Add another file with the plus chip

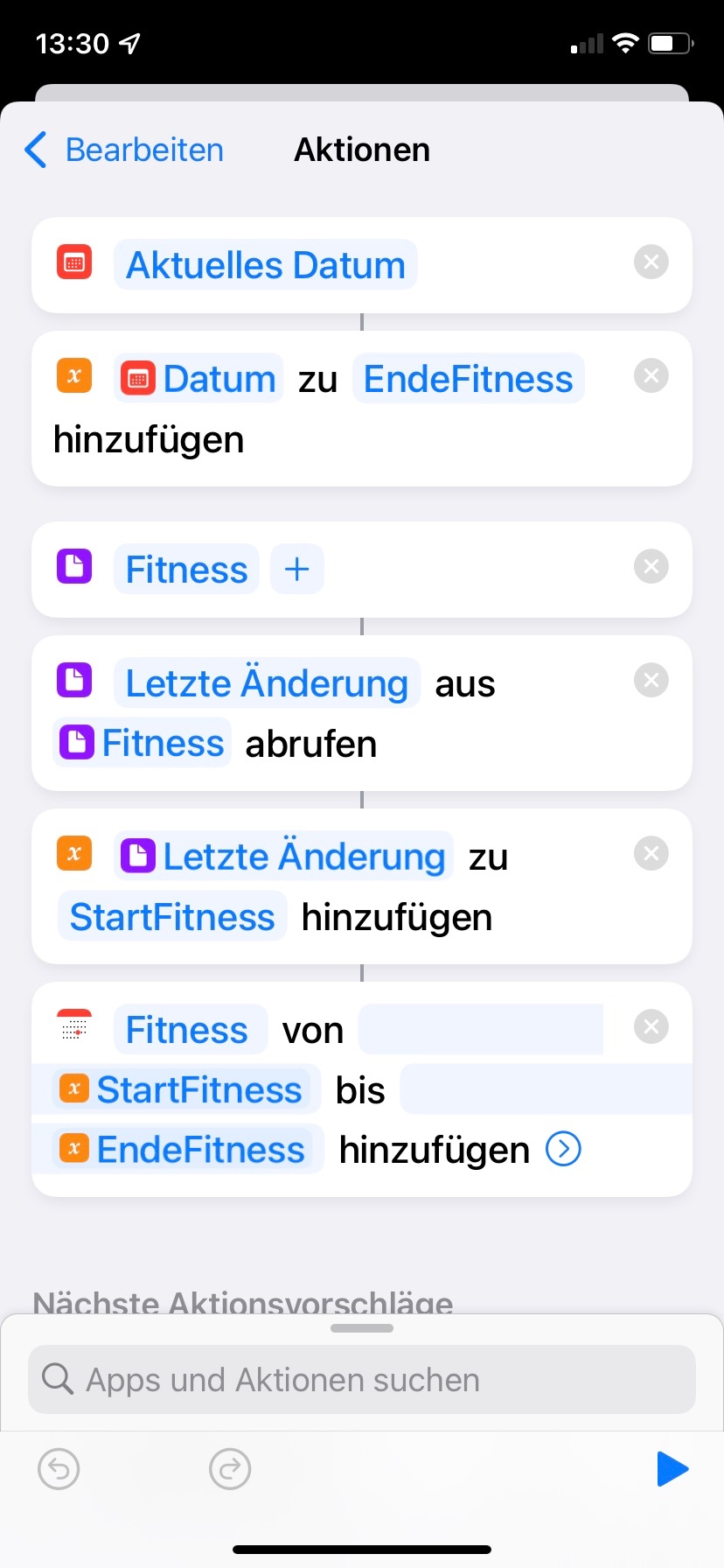pos(296,570)
